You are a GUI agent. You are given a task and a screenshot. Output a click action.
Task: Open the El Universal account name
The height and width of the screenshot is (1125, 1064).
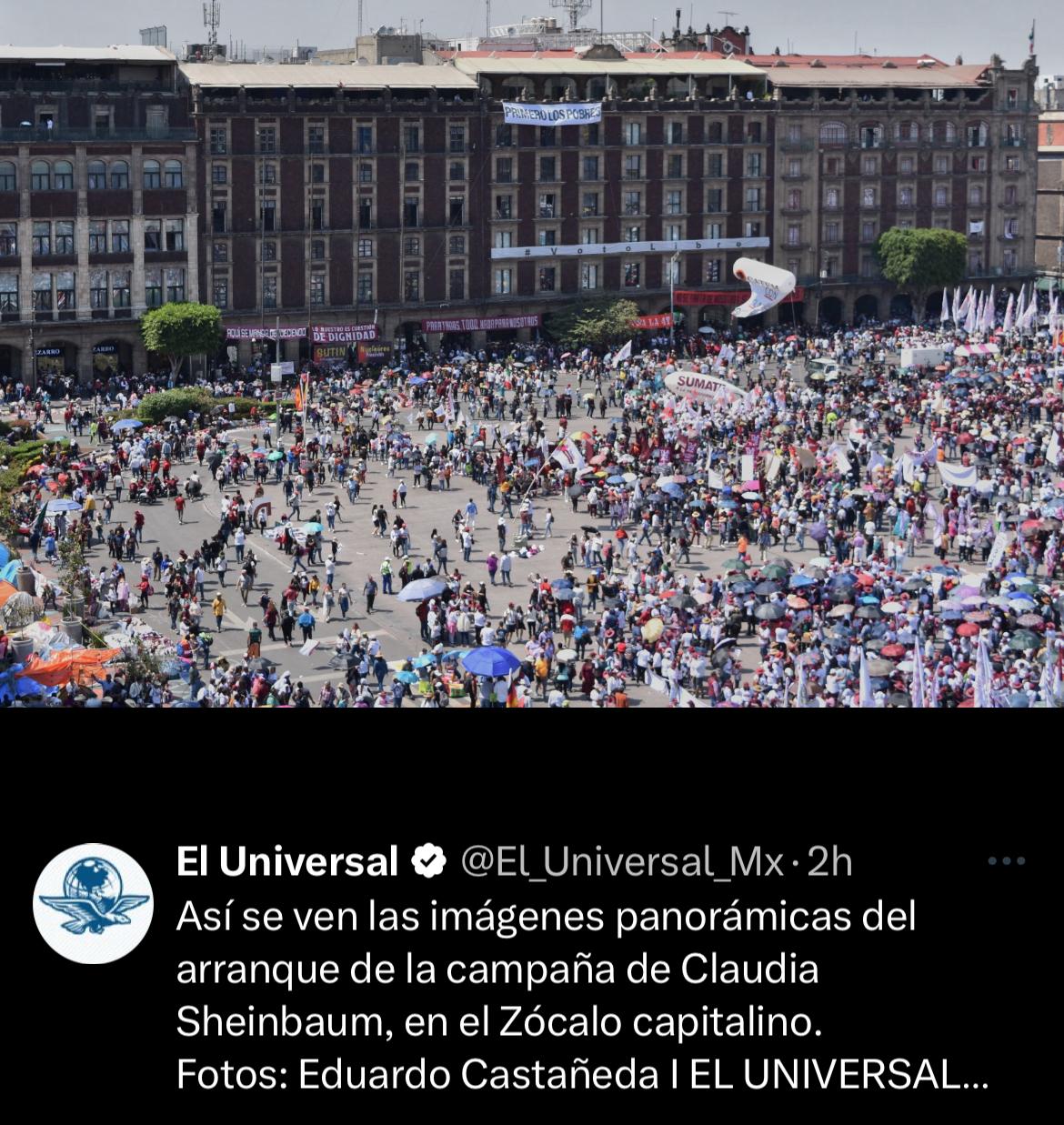[x=287, y=861]
